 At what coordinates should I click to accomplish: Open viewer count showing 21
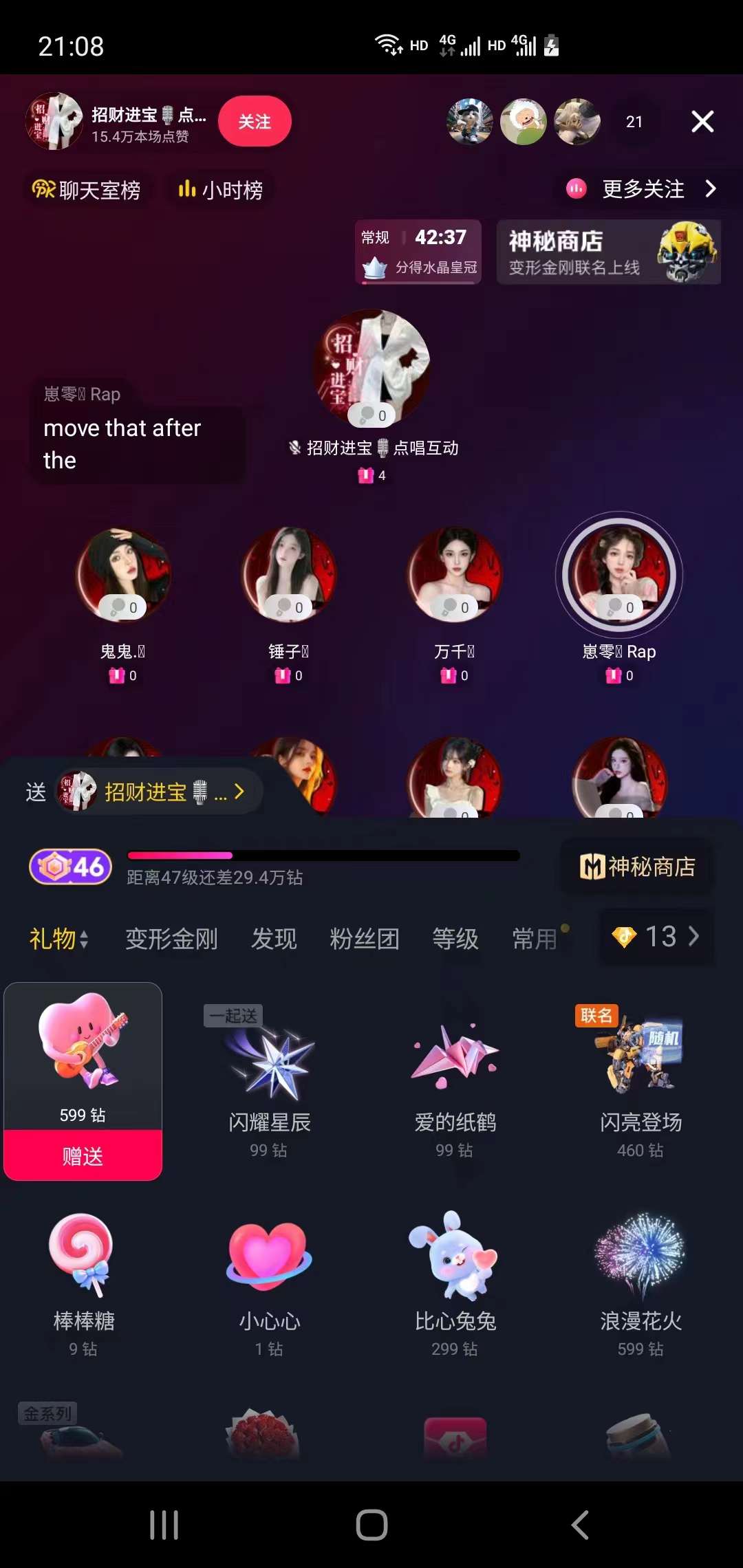pos(634,122)
